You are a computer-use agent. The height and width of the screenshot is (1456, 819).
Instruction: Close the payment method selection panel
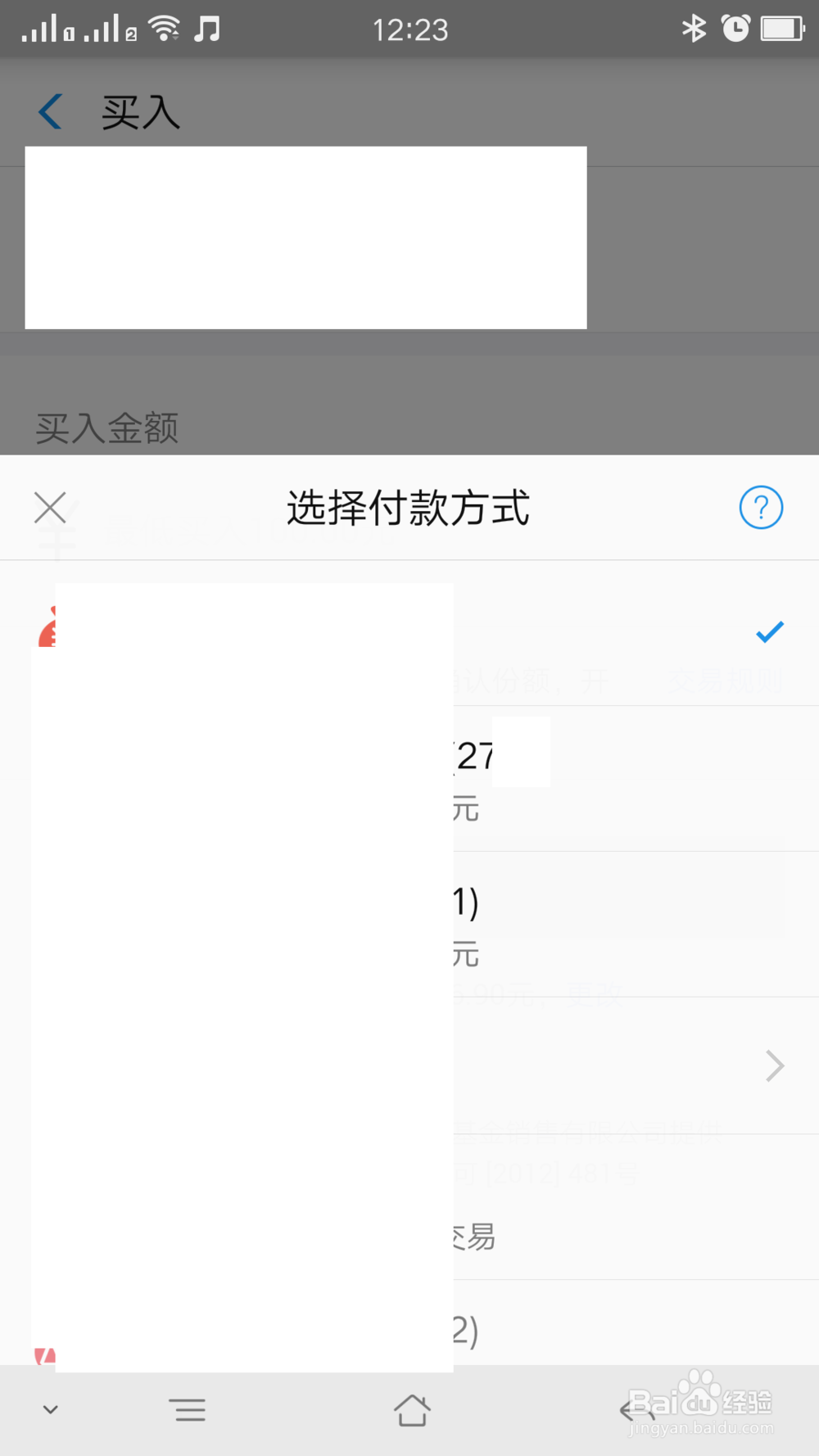50,507
